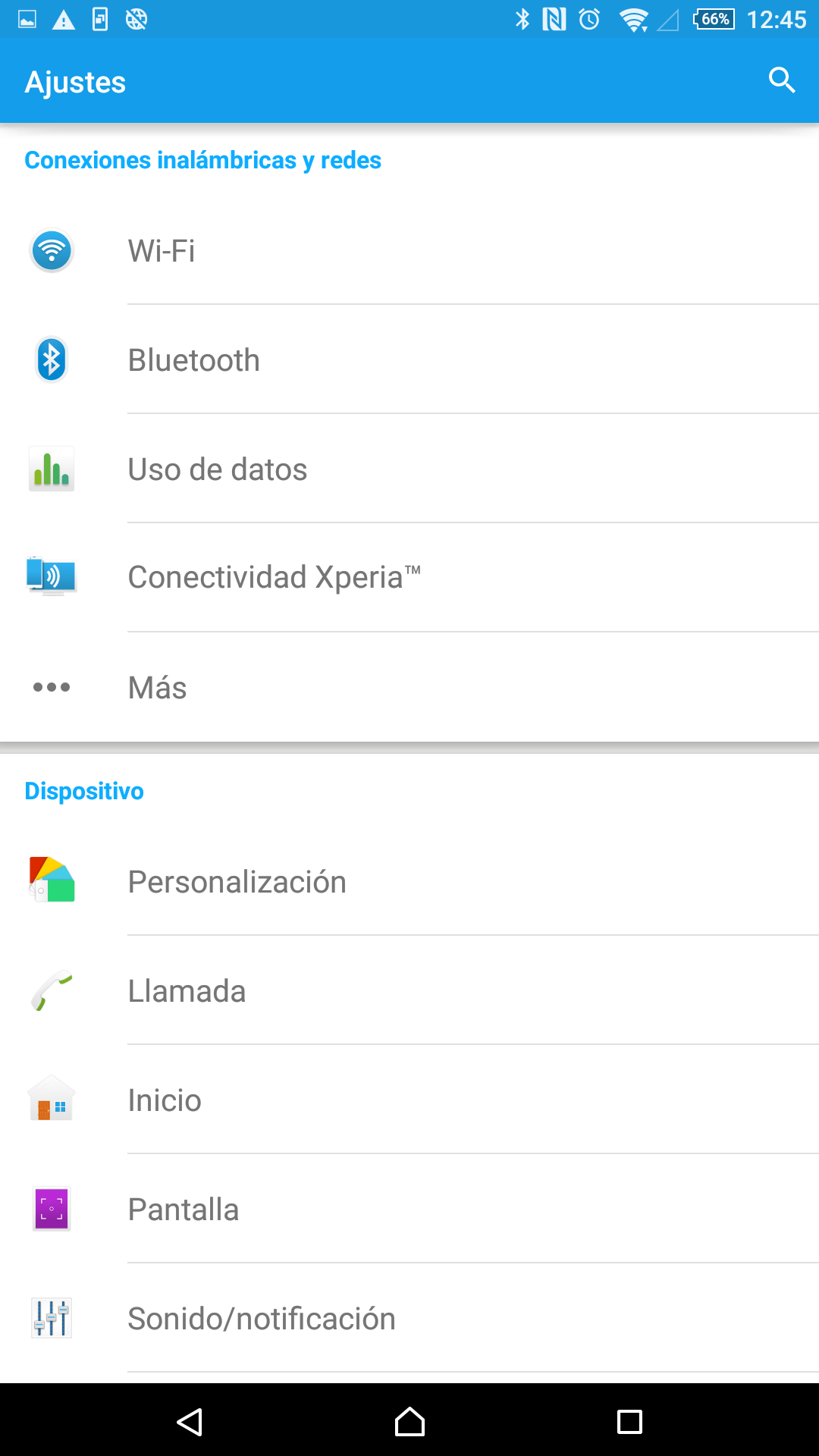The image size is (819, 1456).
Task: Open Pantalla display settings
Action: point(409,1210)
